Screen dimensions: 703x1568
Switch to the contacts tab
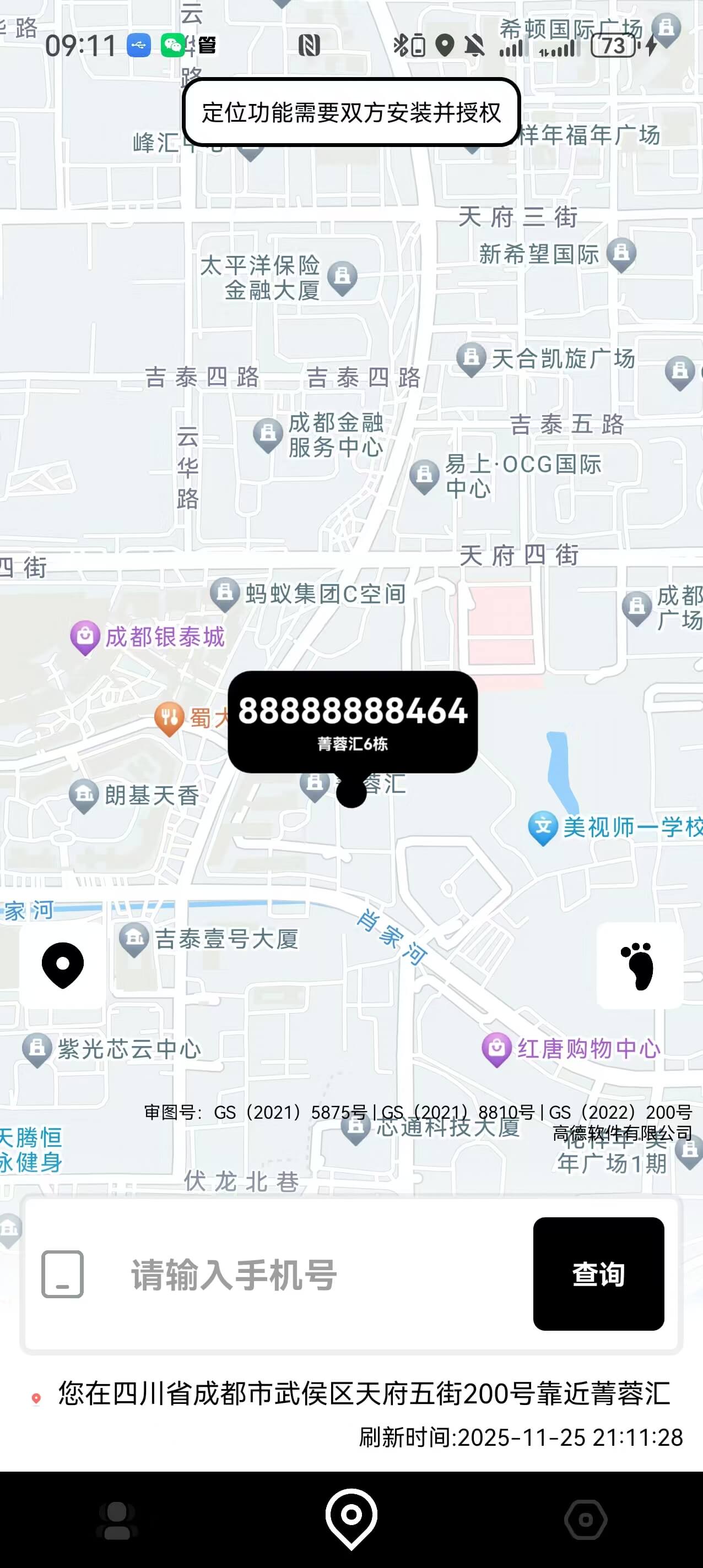117,1520
